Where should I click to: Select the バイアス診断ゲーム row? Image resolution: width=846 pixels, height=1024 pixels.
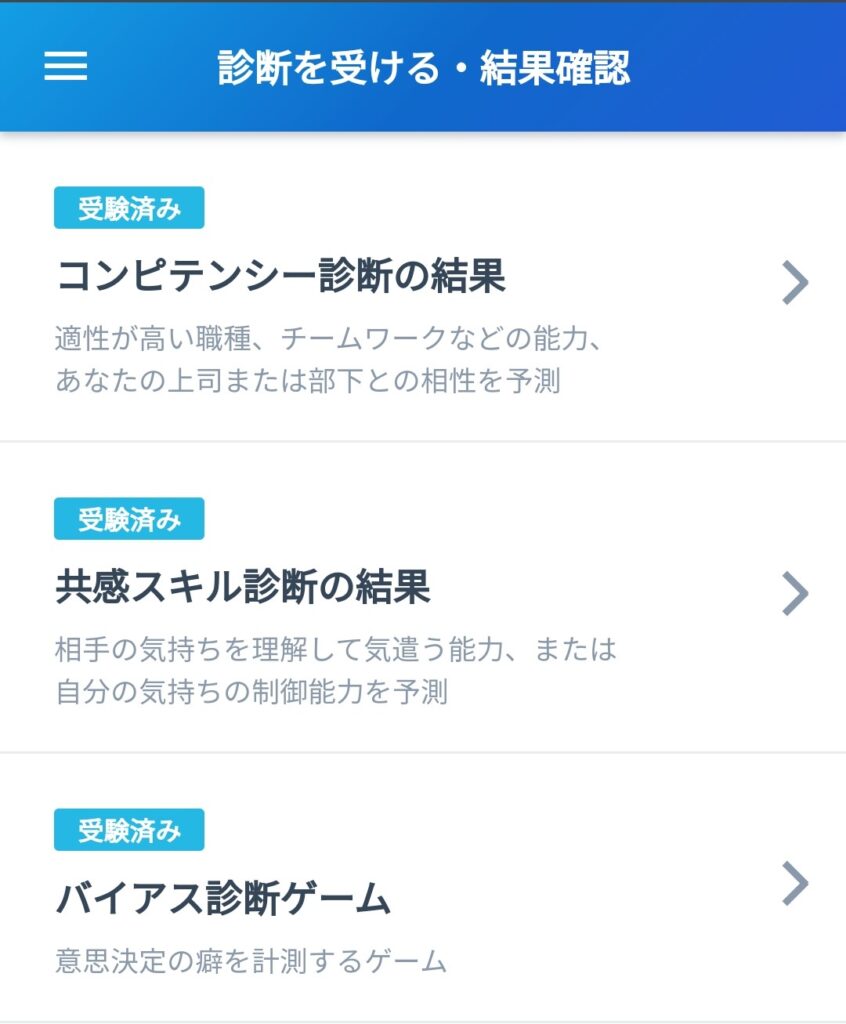[223, 899]
